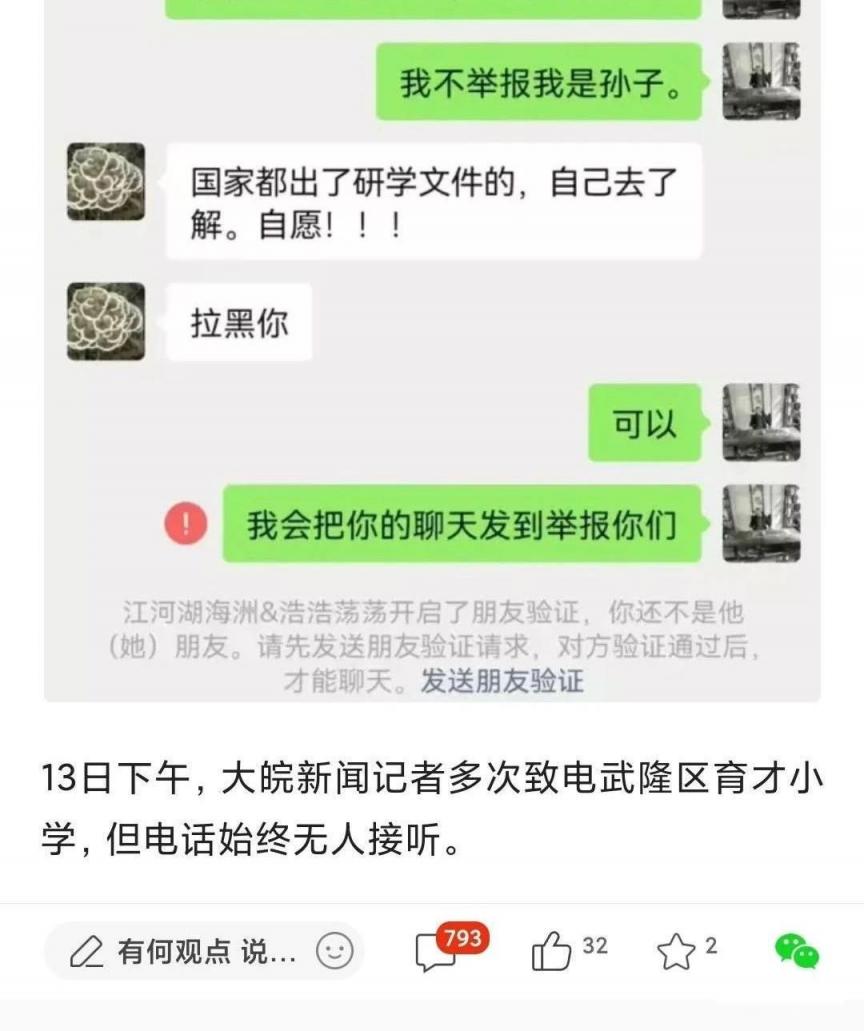The width and height of the screenshot is (864, 1031).
Task: Like this article
Action: point(552,951)
